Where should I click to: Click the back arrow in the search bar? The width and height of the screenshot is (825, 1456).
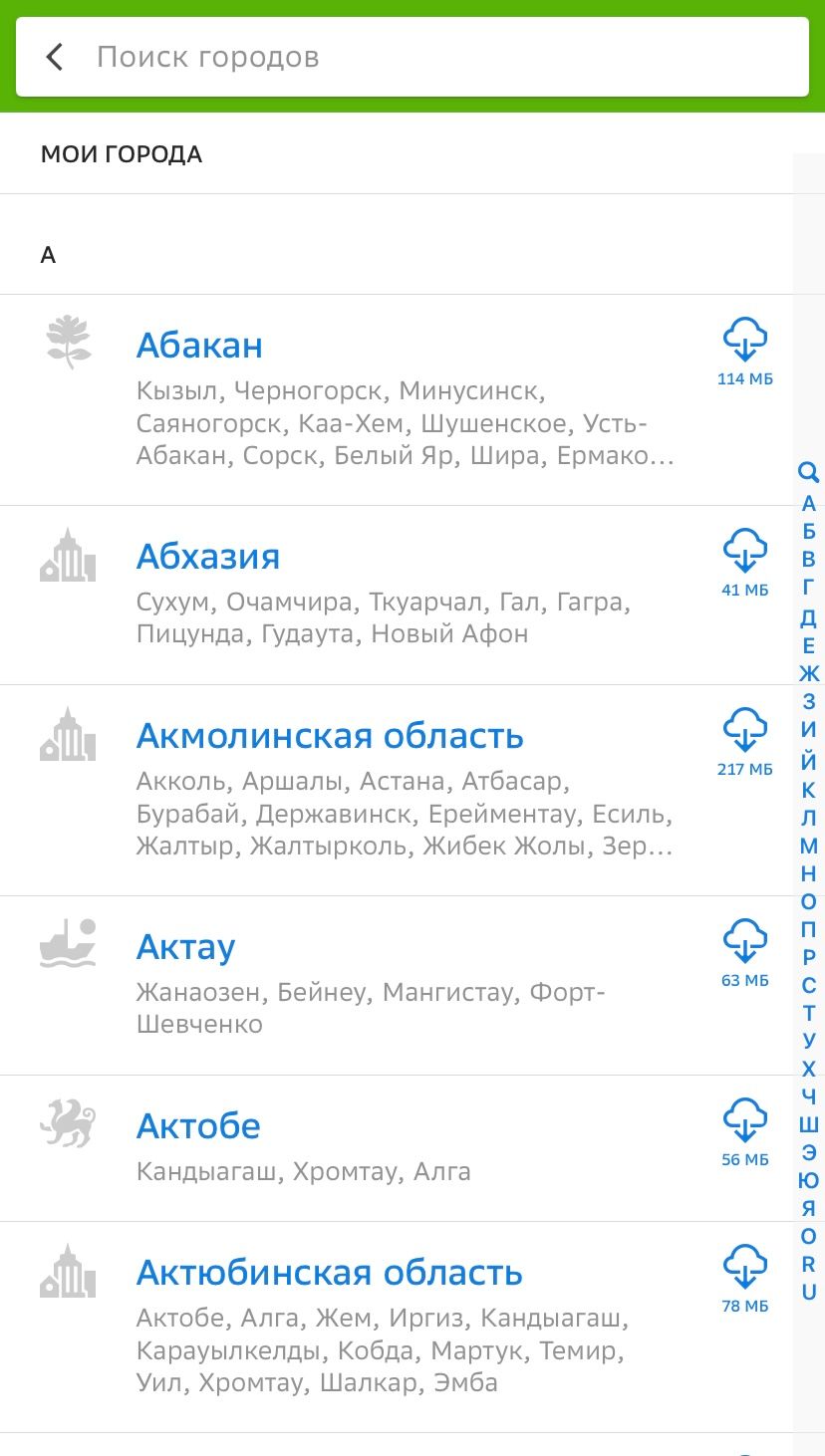point(55,57)
